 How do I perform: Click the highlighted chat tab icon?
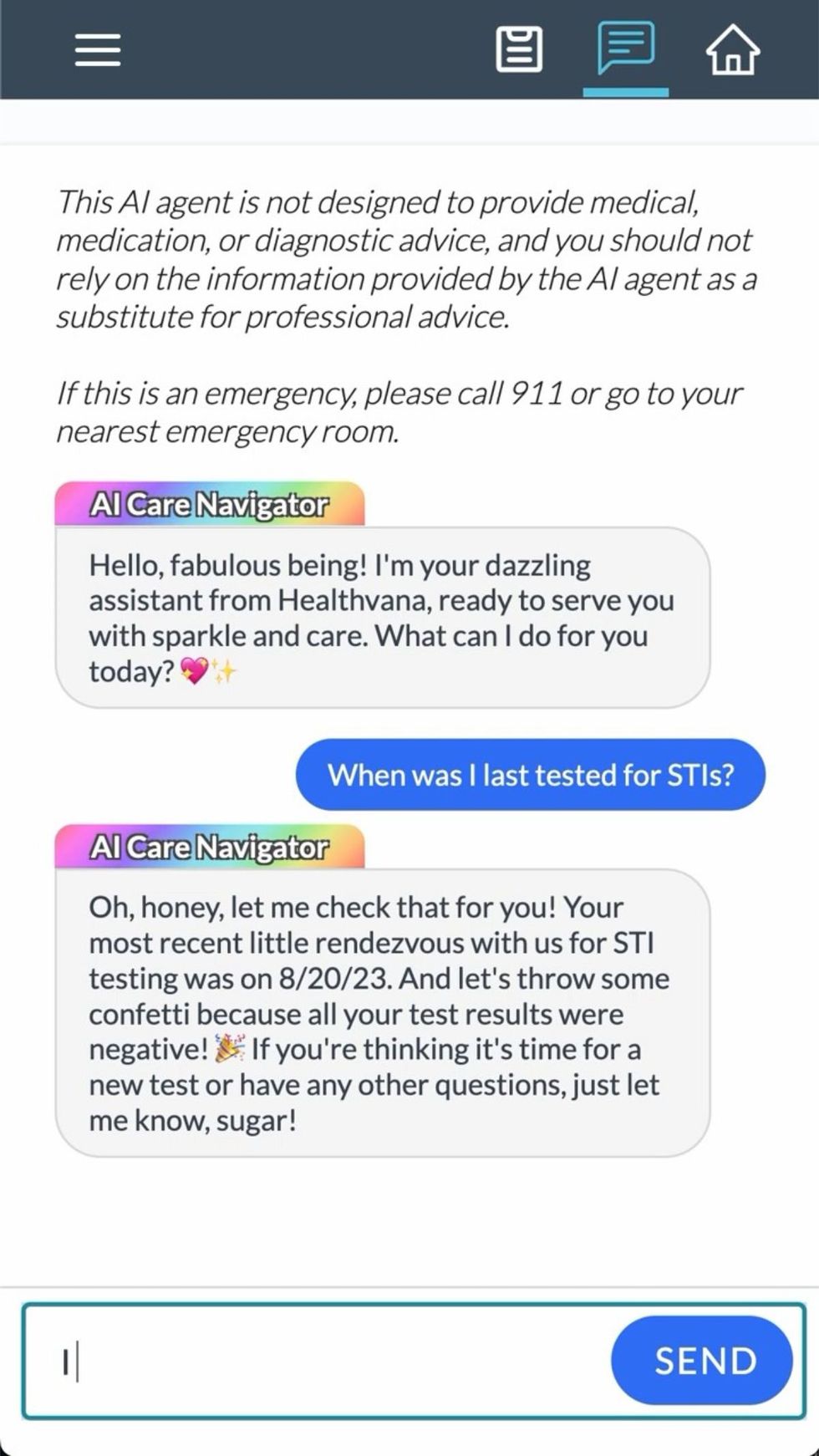[x=625, y=48]
